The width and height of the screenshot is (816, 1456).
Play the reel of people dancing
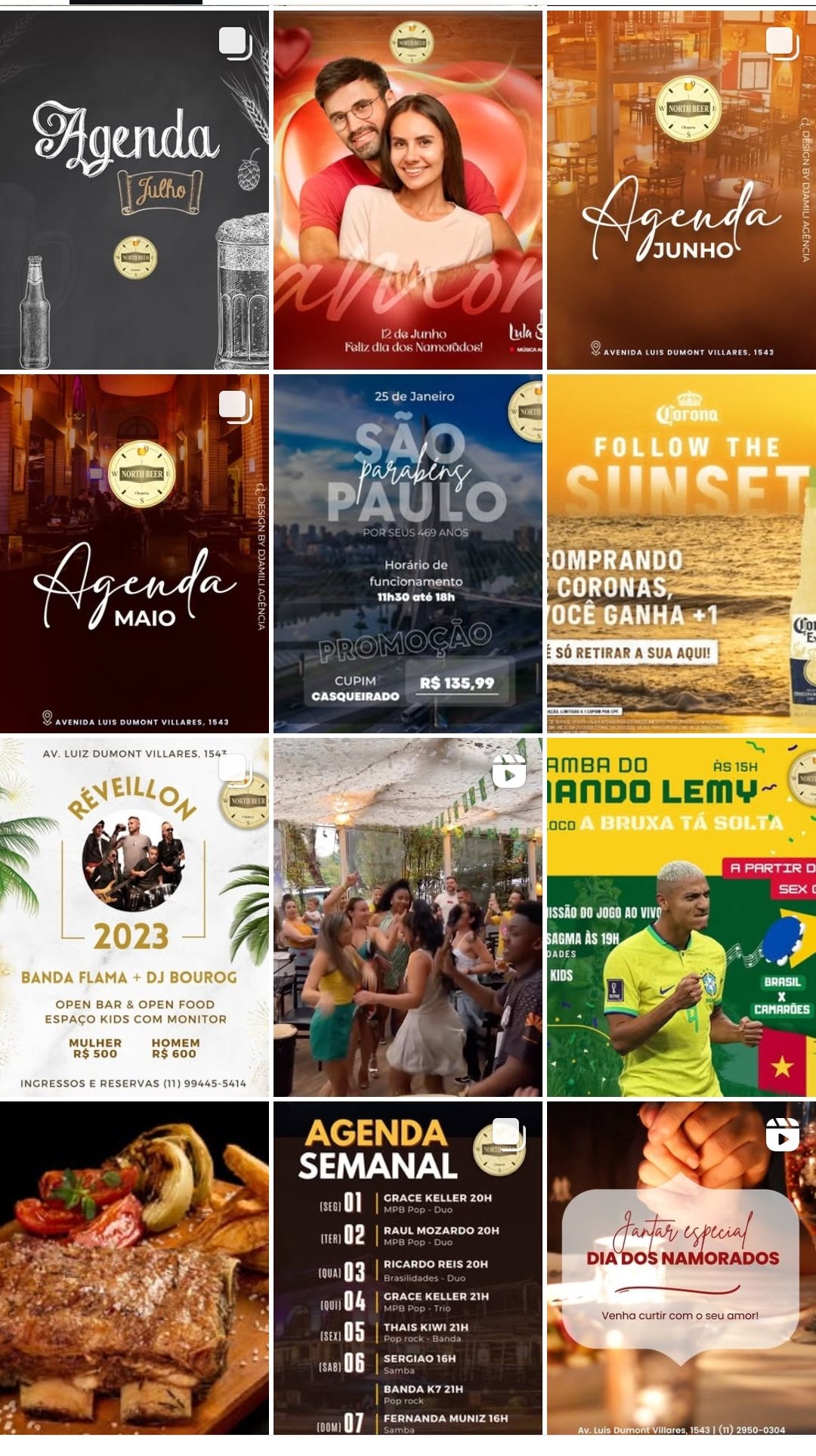[x=408, y=917]
